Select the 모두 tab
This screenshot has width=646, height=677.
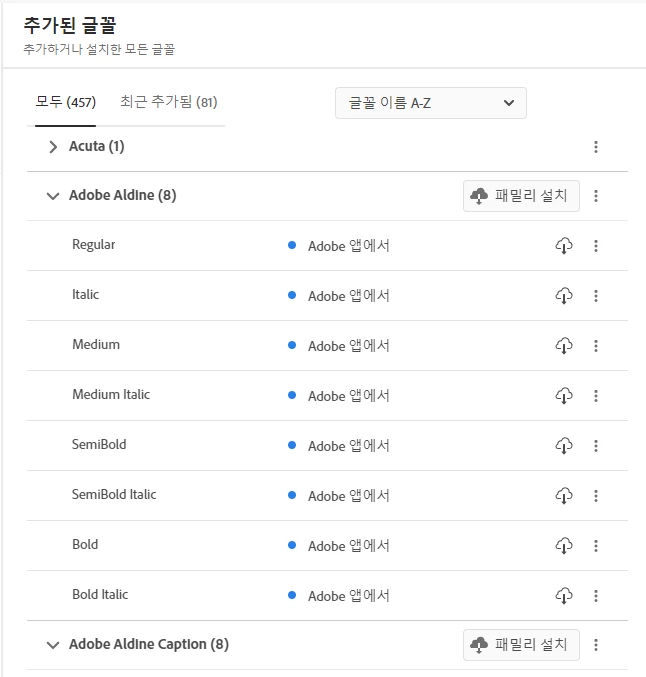tap(65, 102)
